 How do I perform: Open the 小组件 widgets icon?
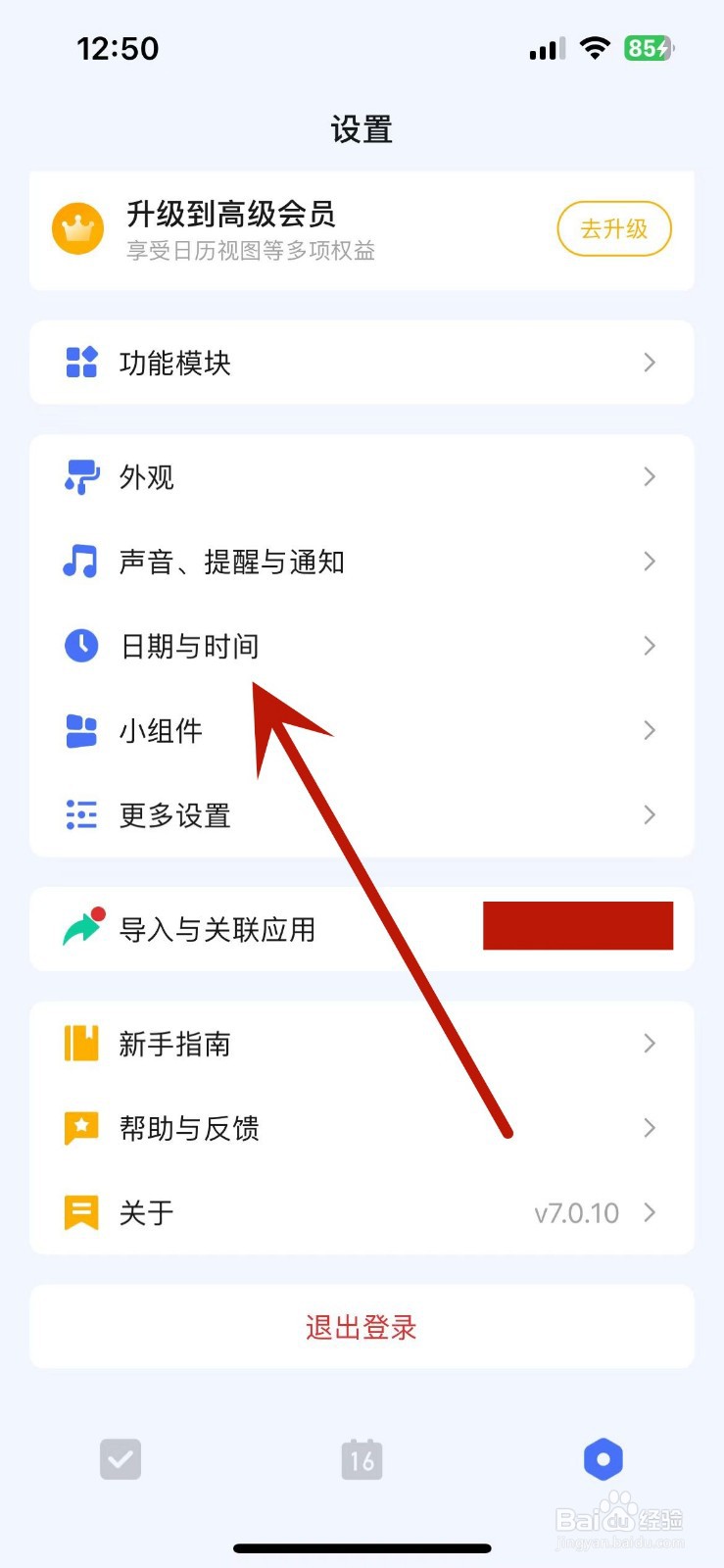click(81, 730)
